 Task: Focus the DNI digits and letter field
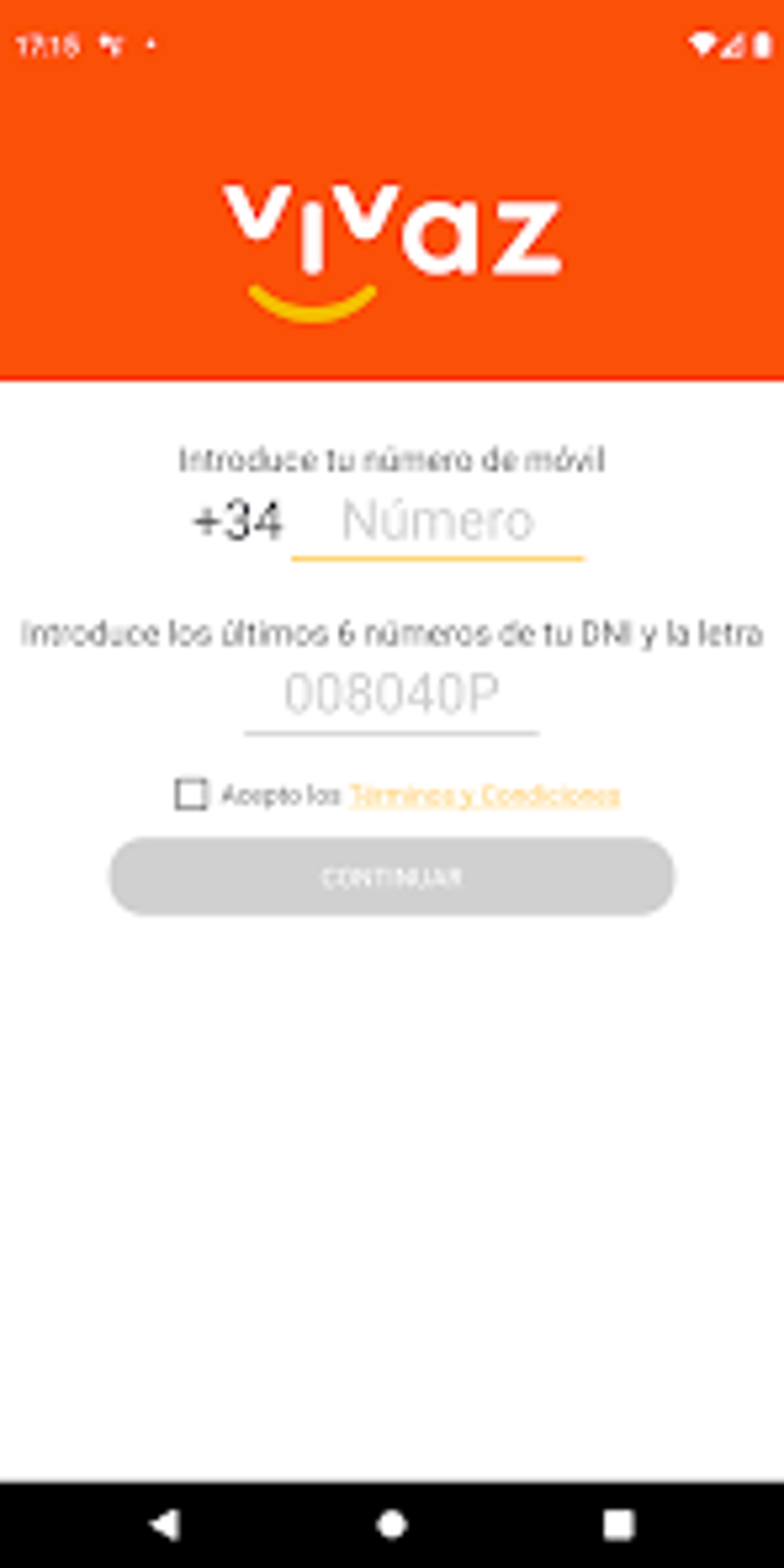click(391, 696)
